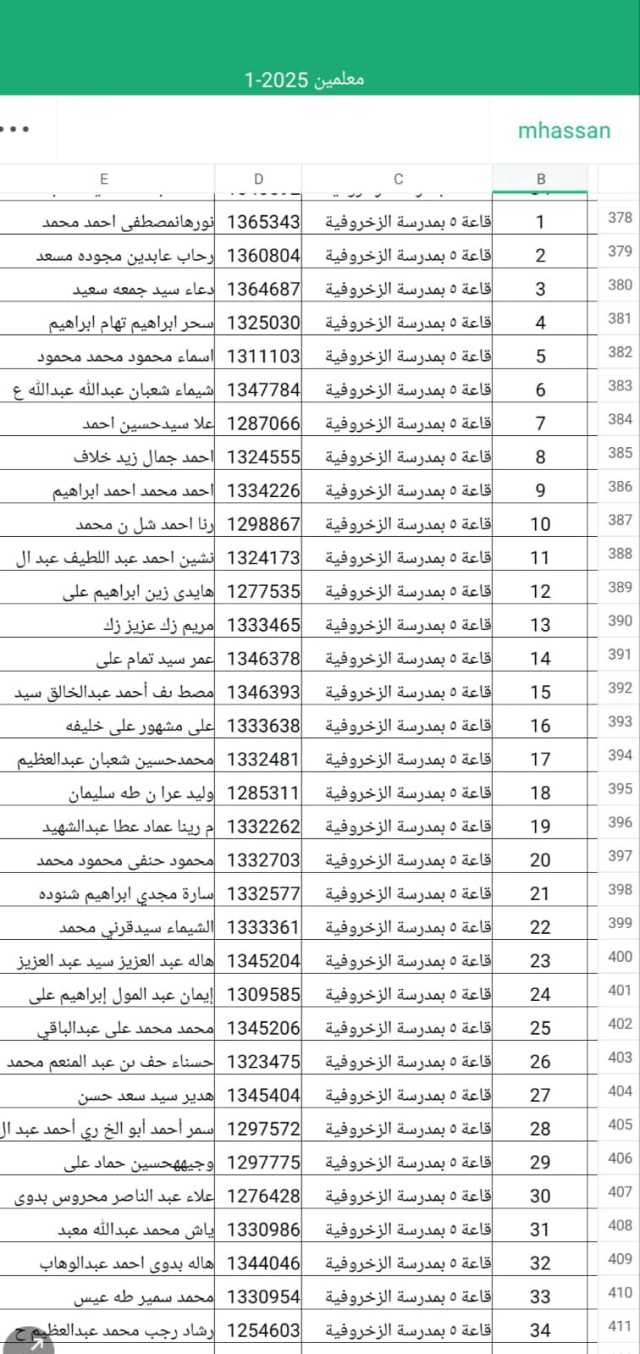
Task: Select column D header
Action: 259,180
